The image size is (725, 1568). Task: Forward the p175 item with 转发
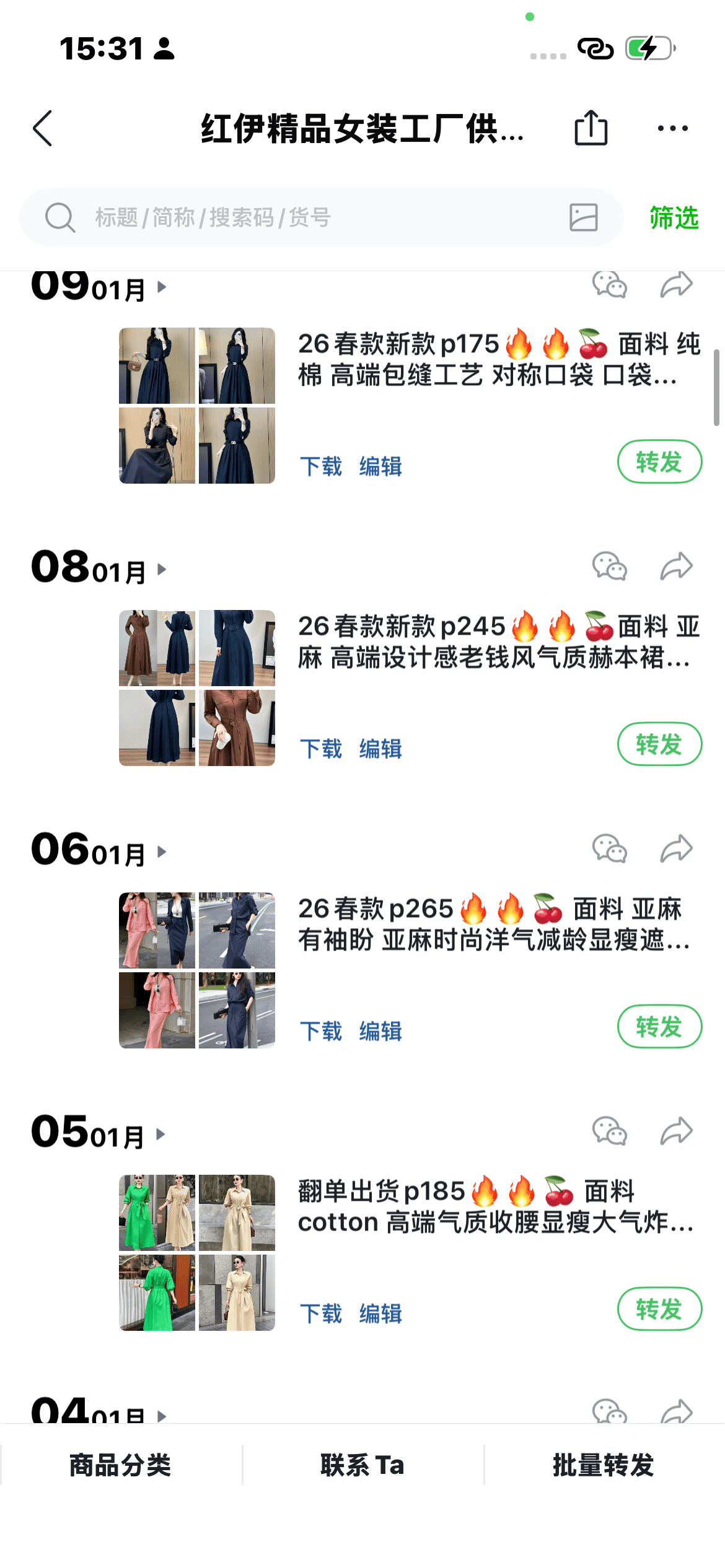click(659, 462)
